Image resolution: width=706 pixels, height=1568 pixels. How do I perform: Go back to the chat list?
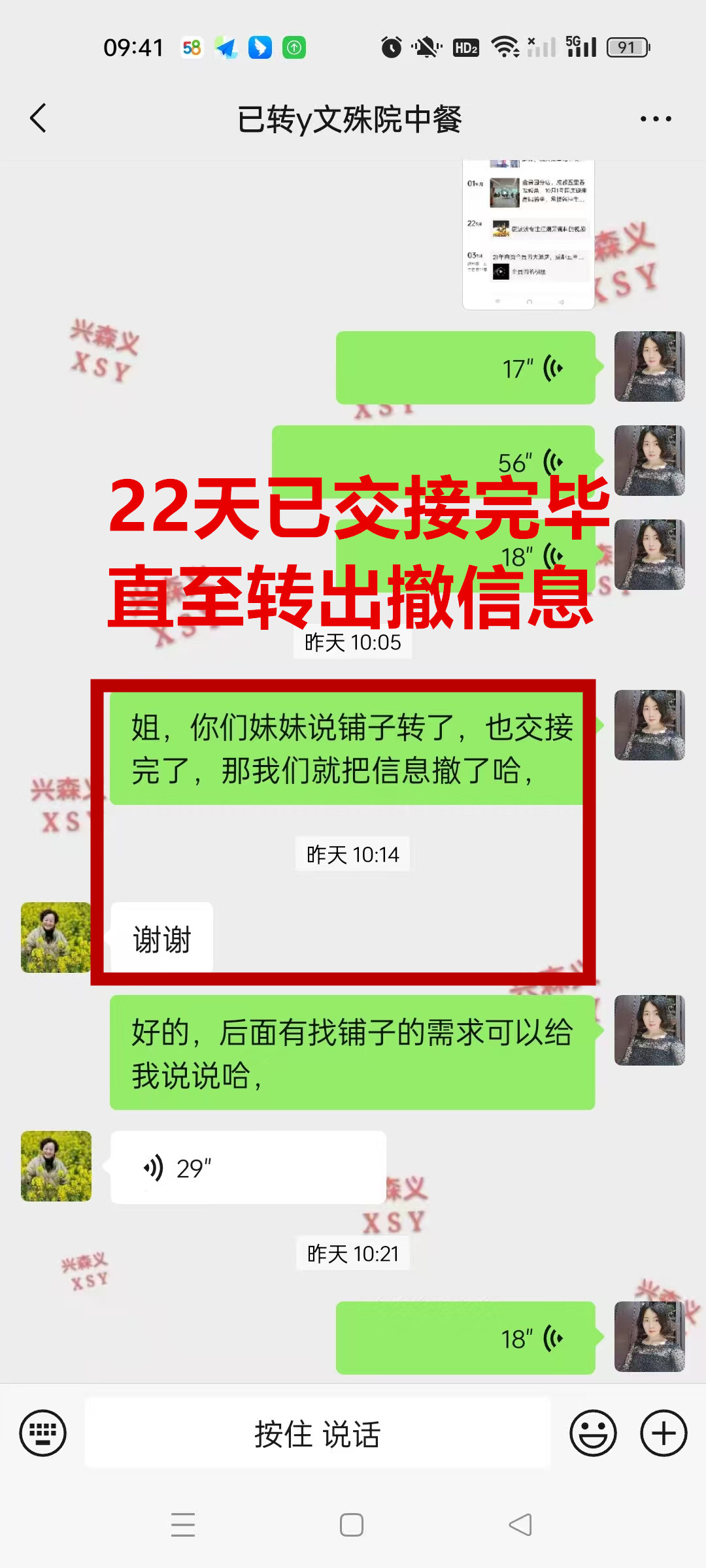pyautogui.click(x=39, y=118)
